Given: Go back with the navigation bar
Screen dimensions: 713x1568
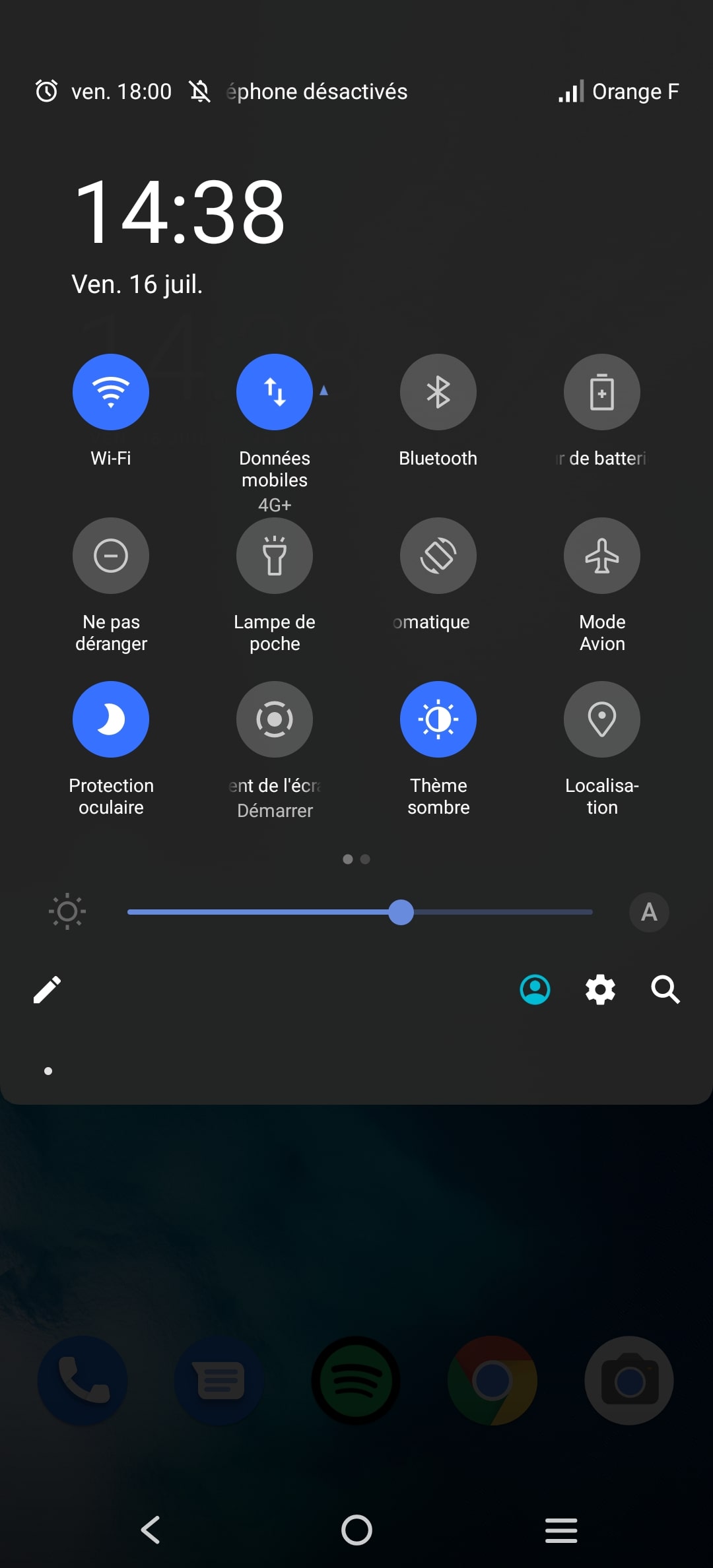Looking at the screenshot, I should tap(151, 1530).
